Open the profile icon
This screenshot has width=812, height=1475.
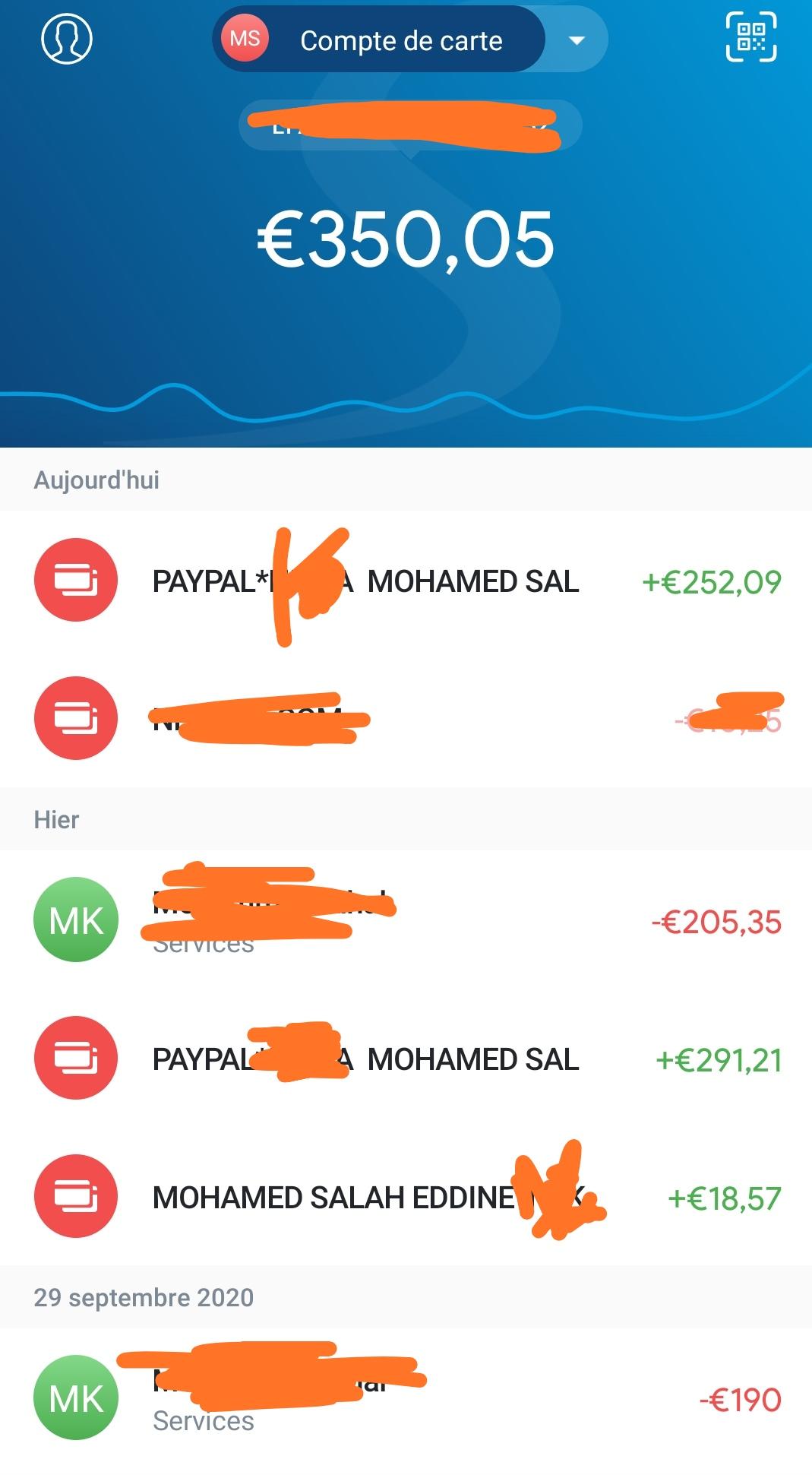[66, 38]
